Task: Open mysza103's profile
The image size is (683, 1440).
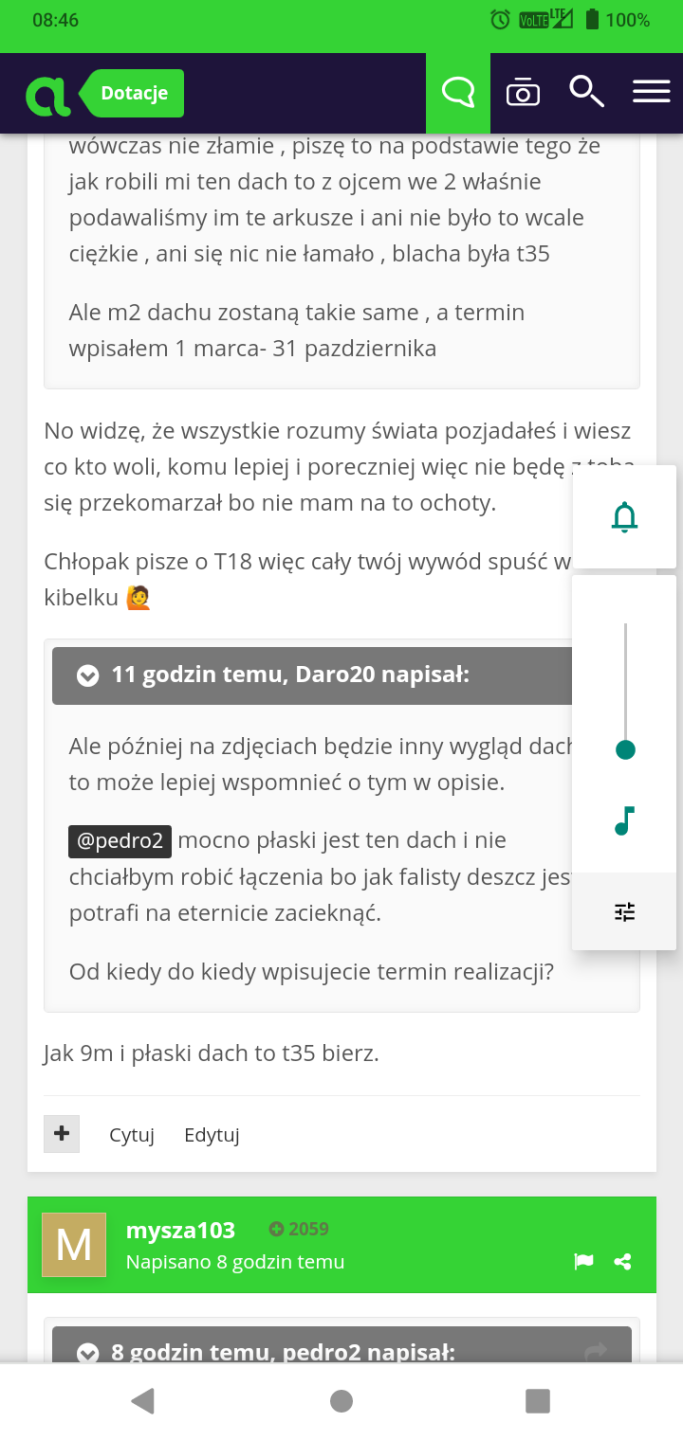Action: click(x=180, y=1230)
